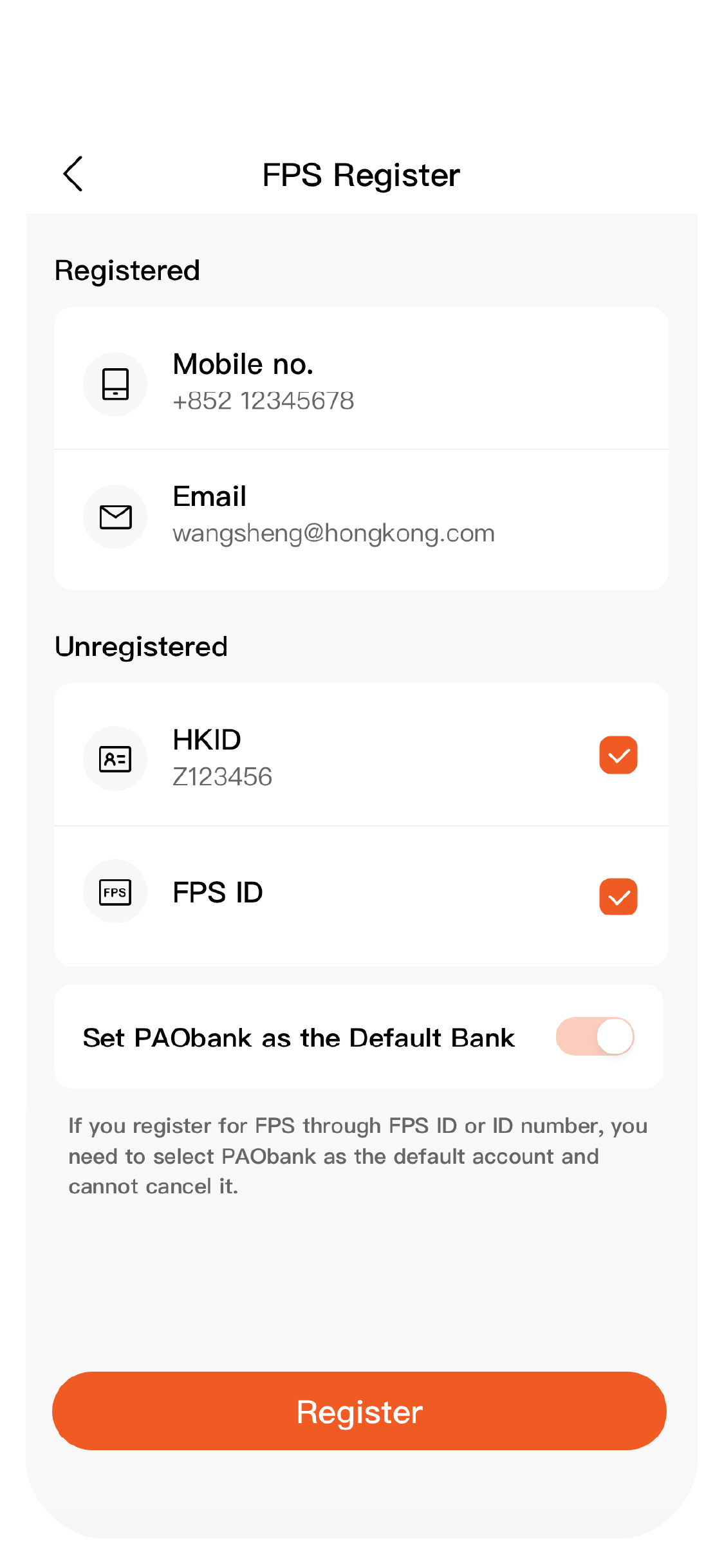The image size is (724, 1568).
Task: Tap the Register button
Action: click(359, 1412)
